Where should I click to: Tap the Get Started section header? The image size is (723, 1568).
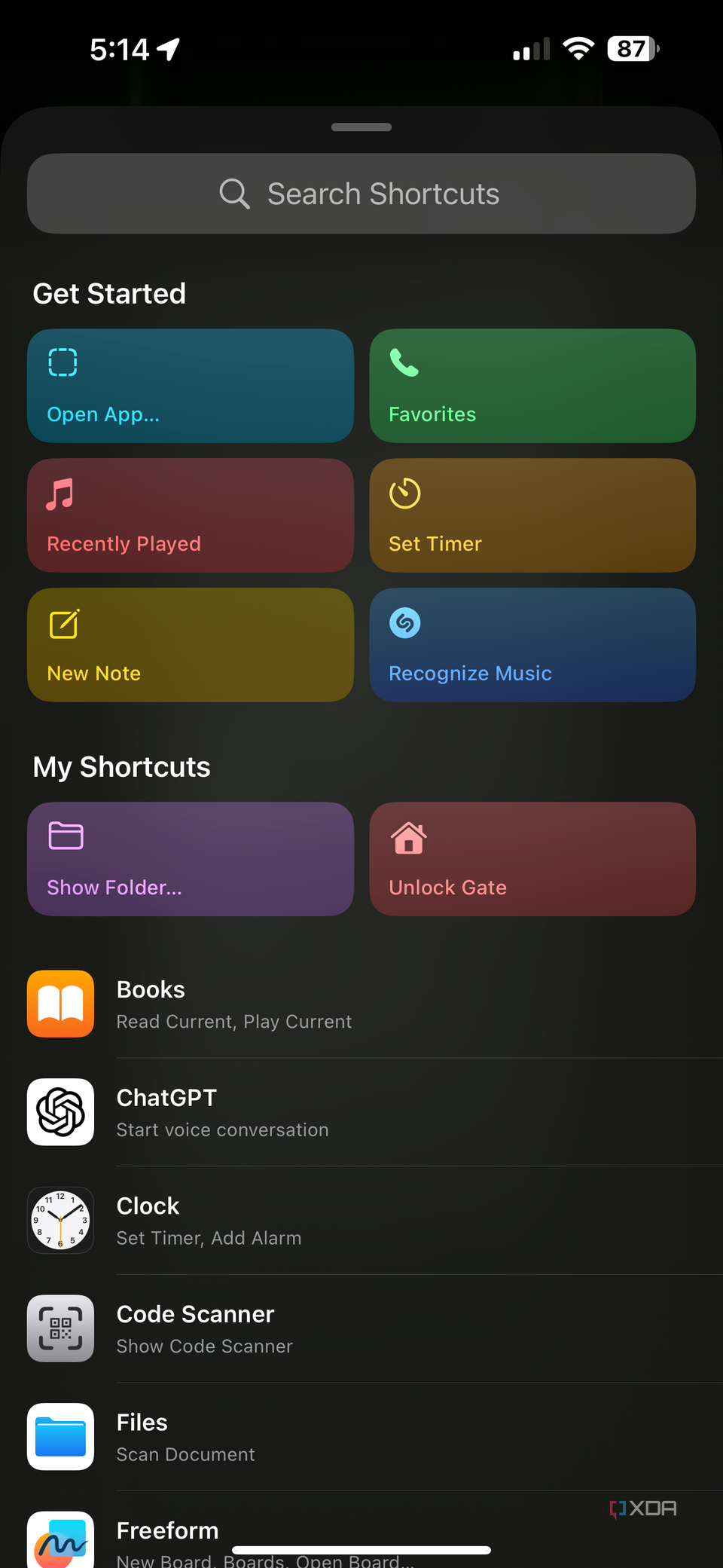tap(108, 293)
